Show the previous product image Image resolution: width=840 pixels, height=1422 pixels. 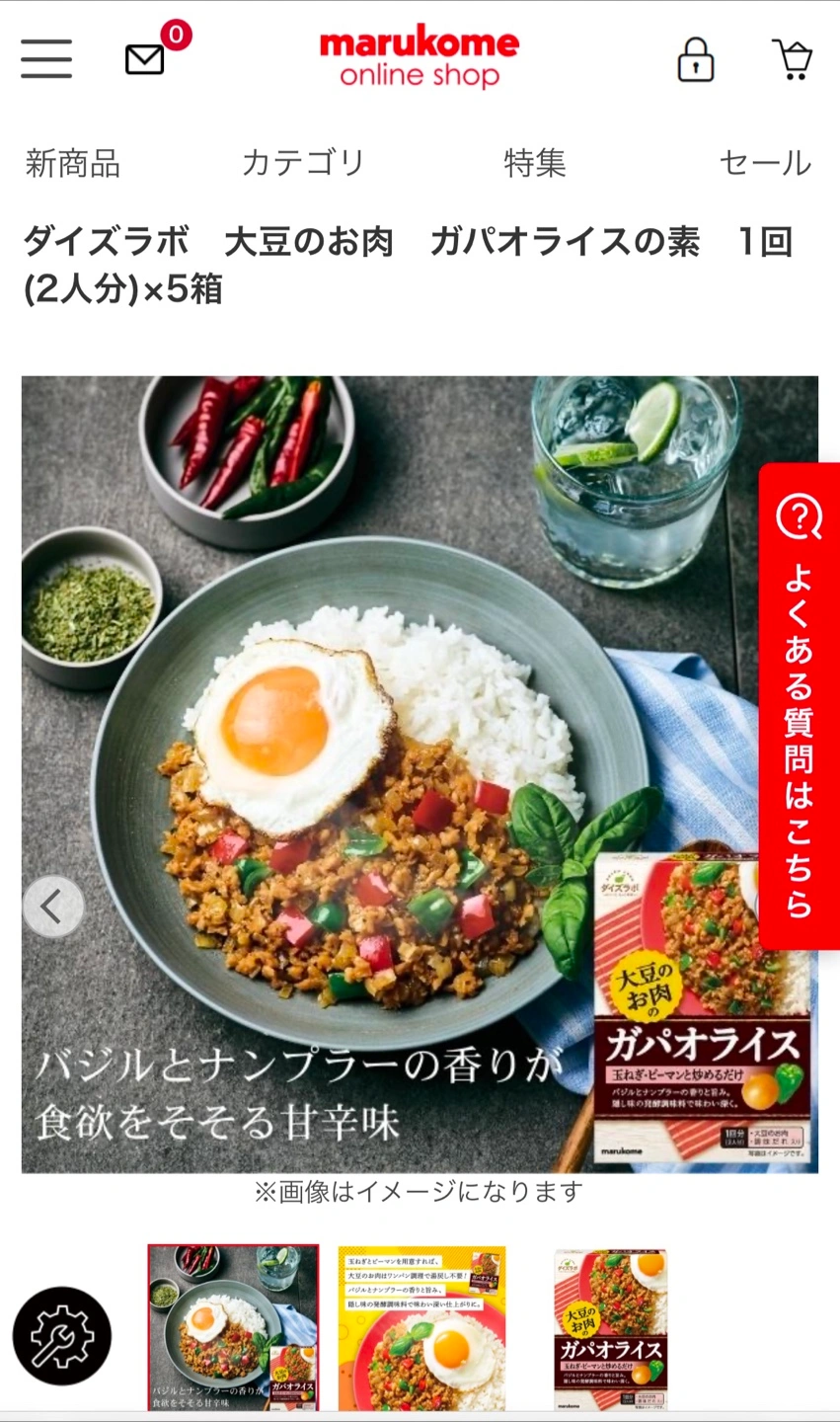click(x=53, y=907)
